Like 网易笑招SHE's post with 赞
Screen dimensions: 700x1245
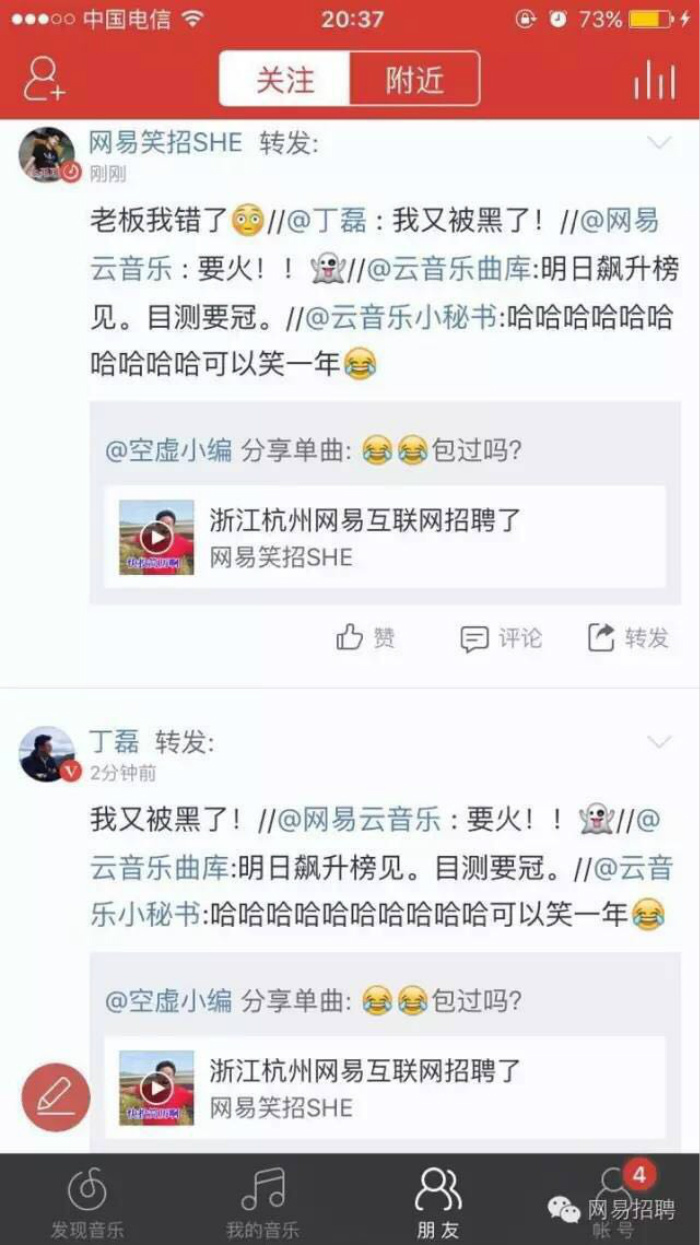pos(366,637)
